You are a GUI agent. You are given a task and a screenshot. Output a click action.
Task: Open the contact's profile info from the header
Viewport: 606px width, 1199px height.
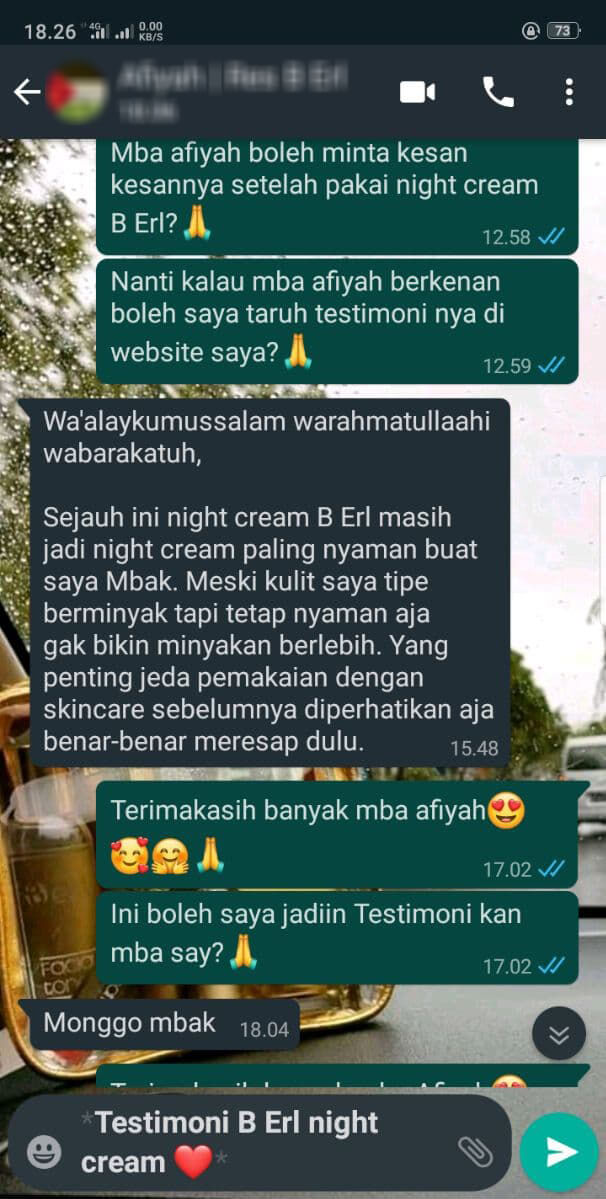coord(230,92)
